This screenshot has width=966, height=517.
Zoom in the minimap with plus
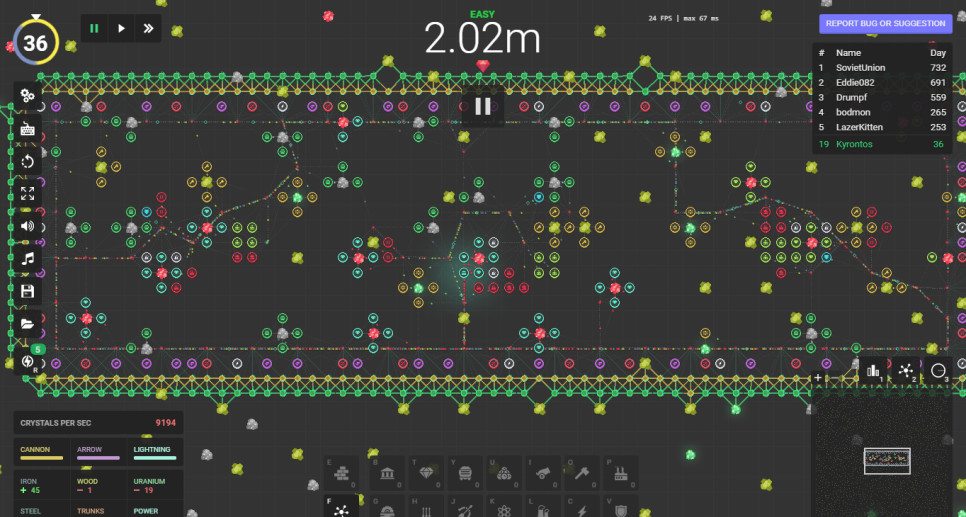pos(818,378)
